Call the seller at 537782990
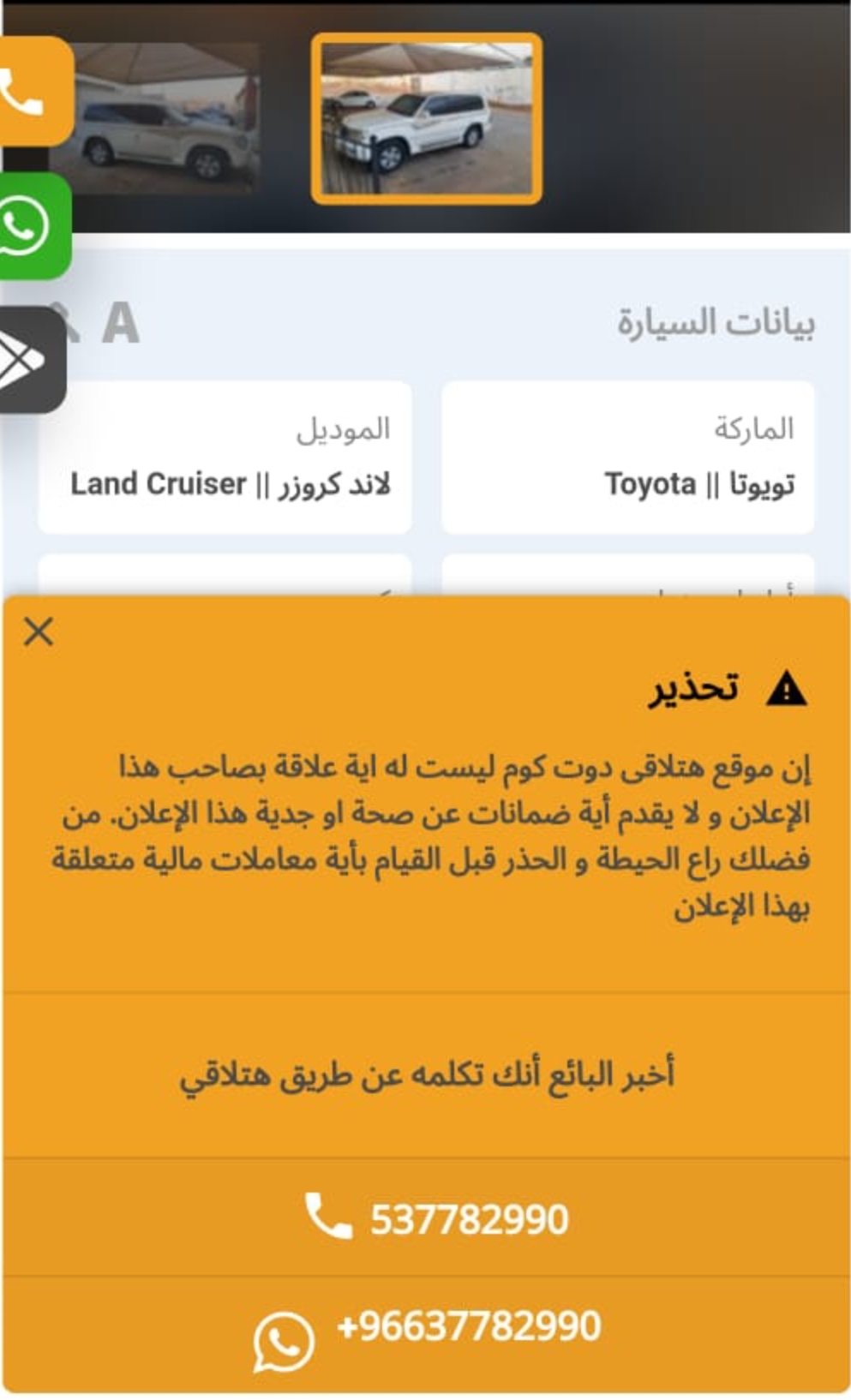Viewport: 851px width, 1400px height. [x=427, y=1218]
